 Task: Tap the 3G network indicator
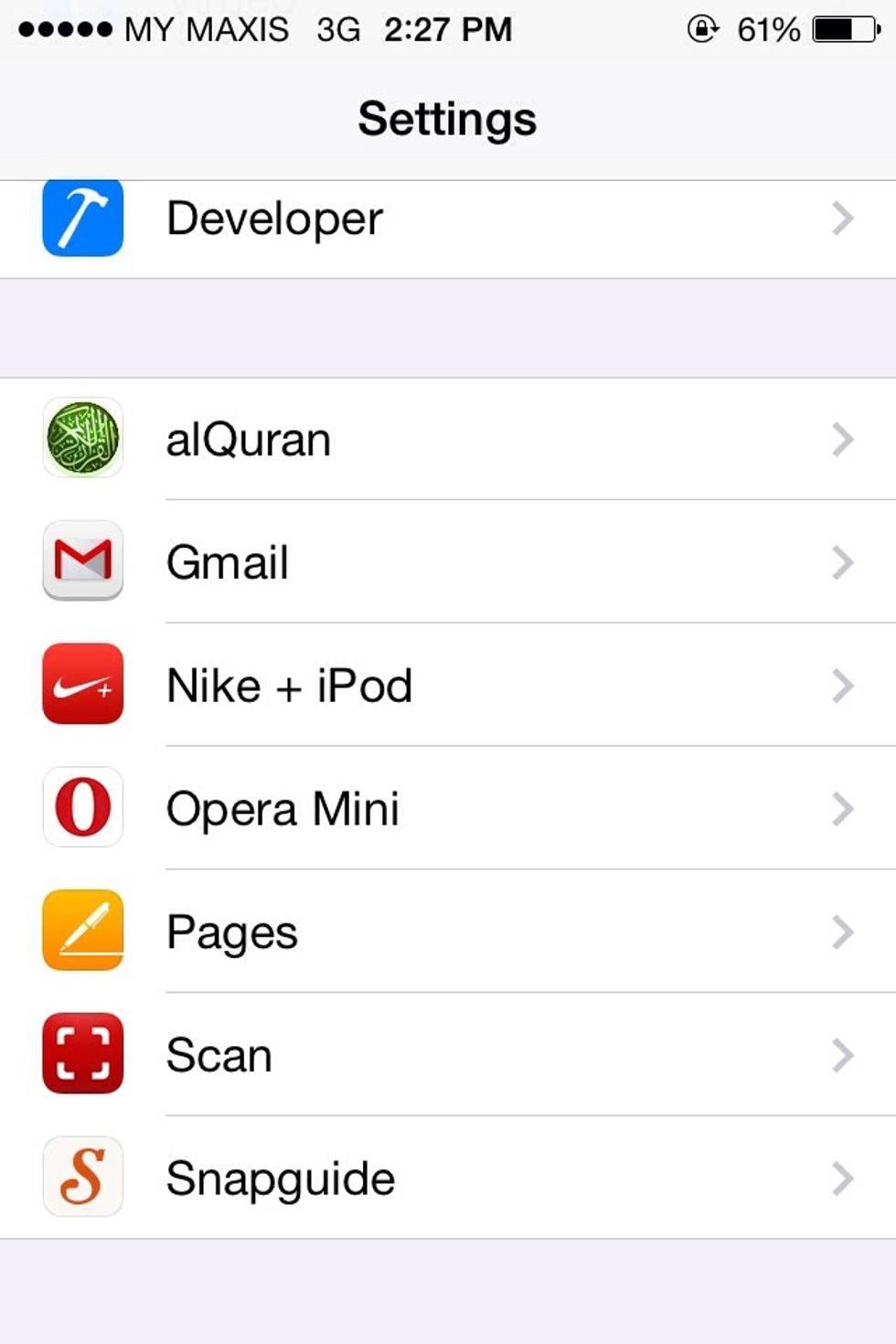coord(335,27)
